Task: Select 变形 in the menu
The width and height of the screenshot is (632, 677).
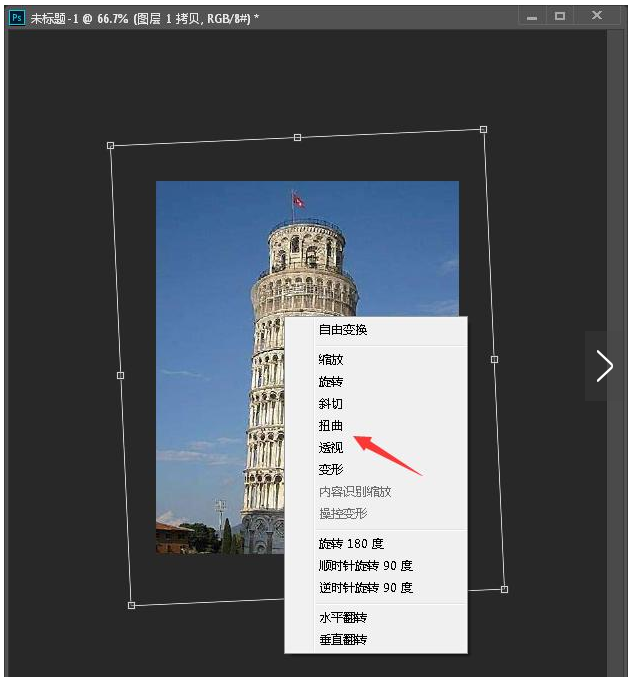Action: tap(331, 470)
